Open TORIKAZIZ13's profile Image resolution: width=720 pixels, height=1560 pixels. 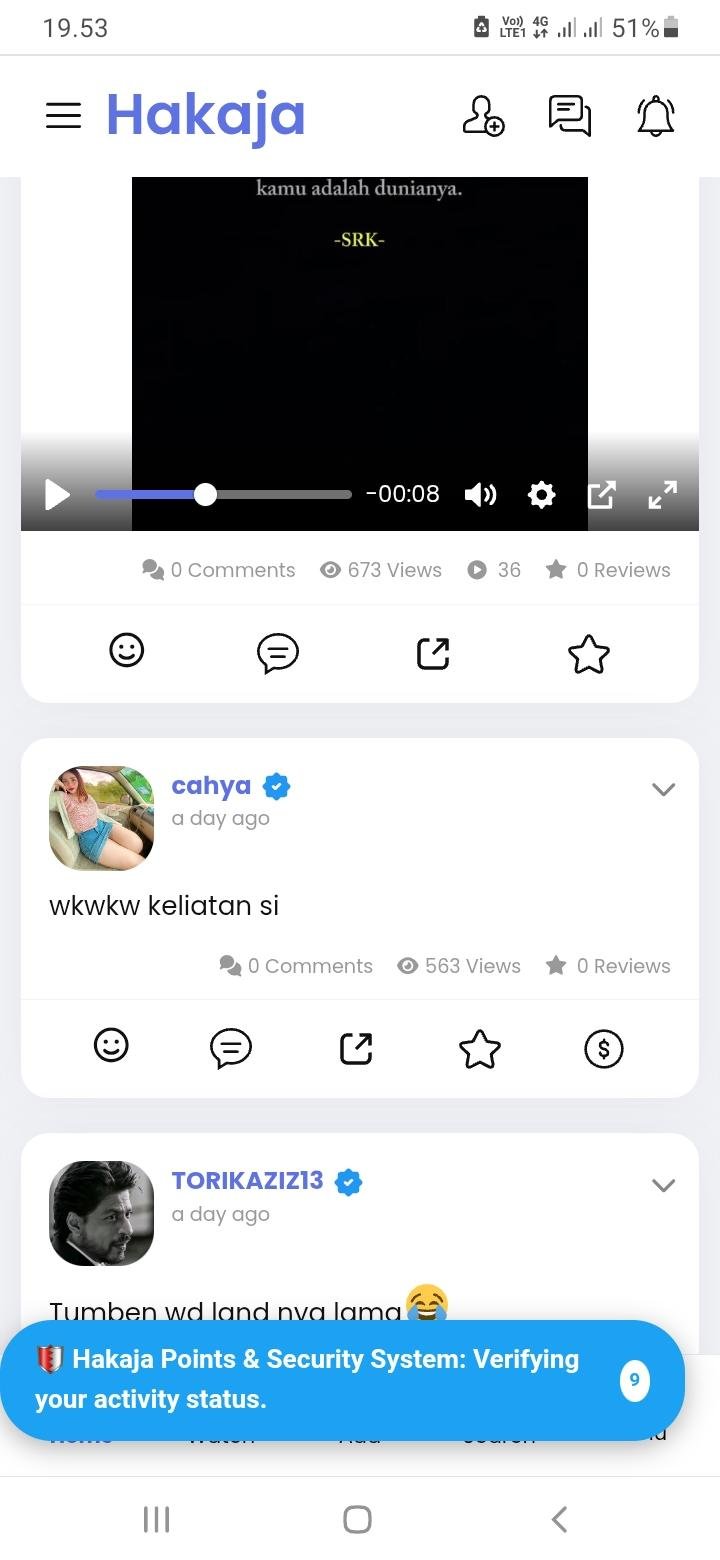[247, 1181]
